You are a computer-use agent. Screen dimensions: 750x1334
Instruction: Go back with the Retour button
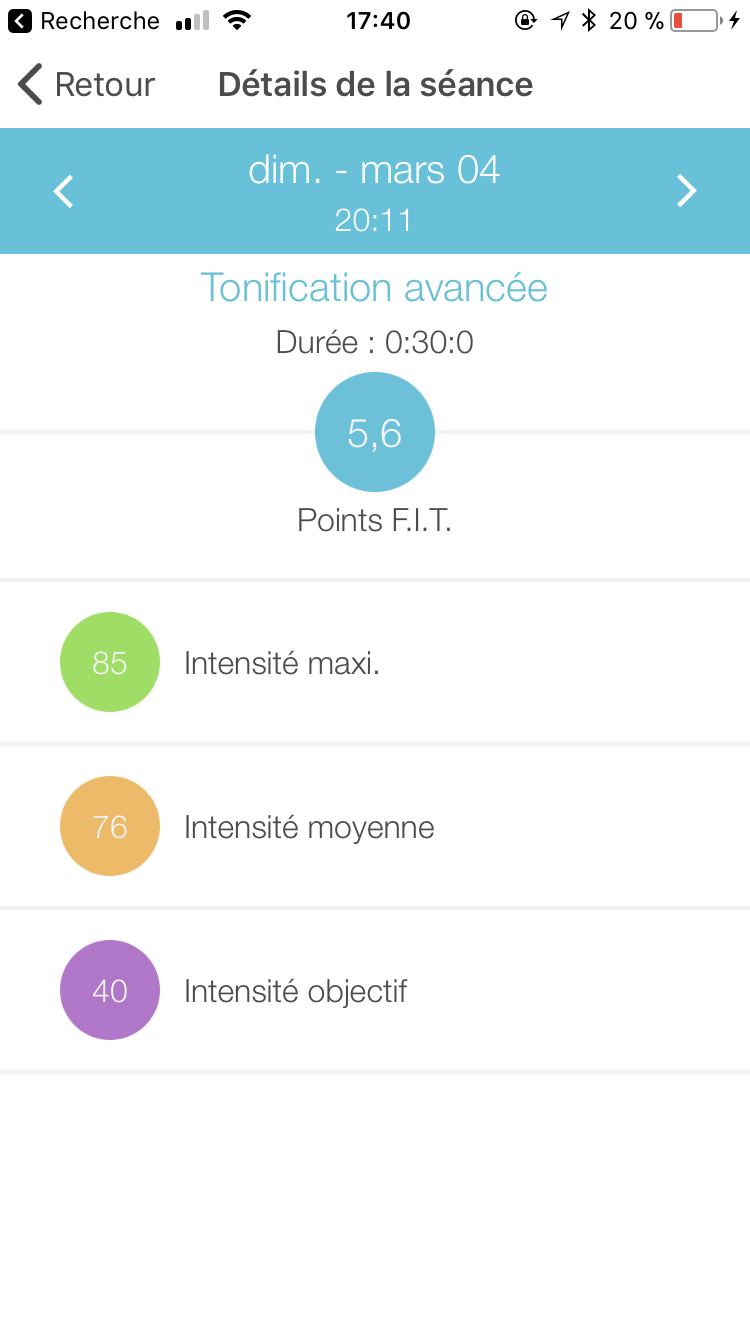click(x=87, y=85)
